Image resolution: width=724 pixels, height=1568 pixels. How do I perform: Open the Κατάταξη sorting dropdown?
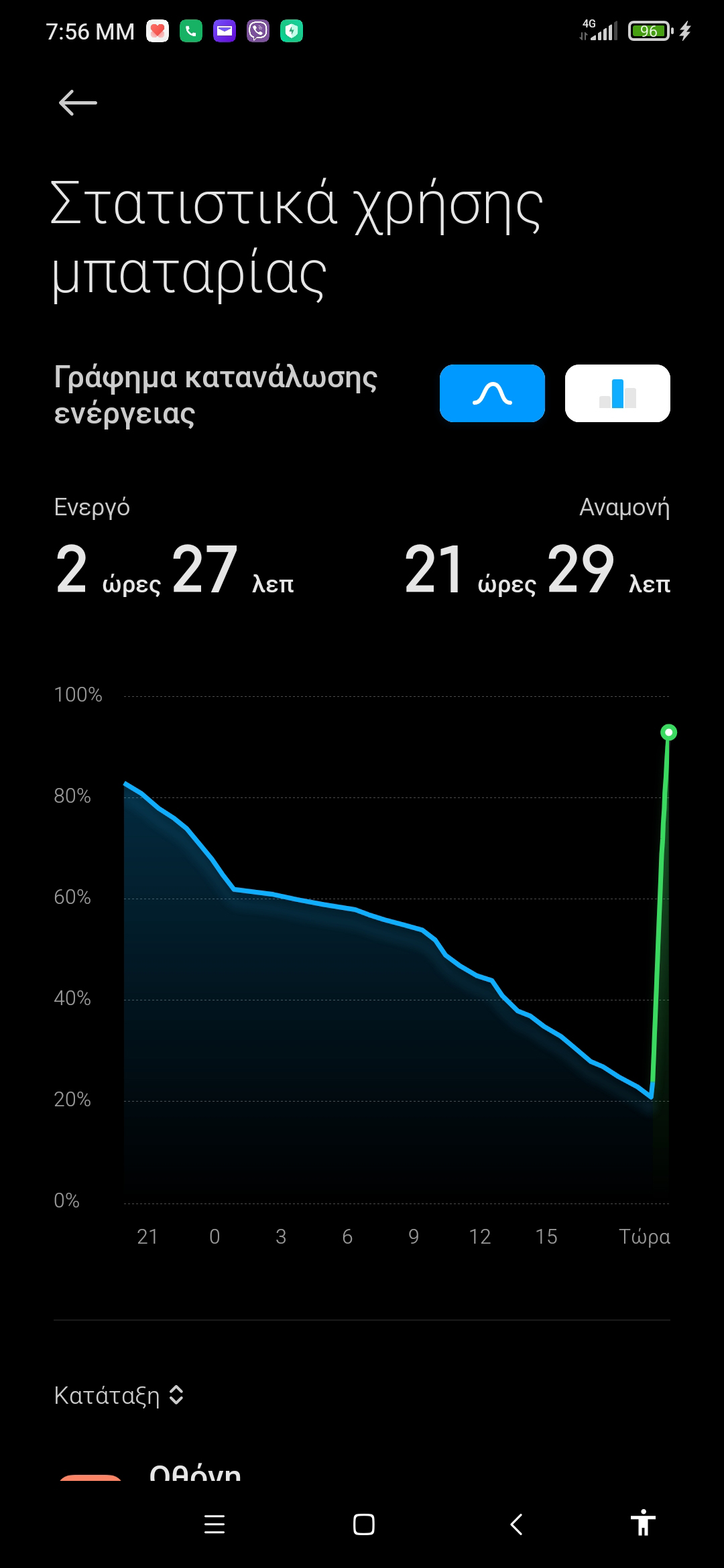coord(119,1395)
